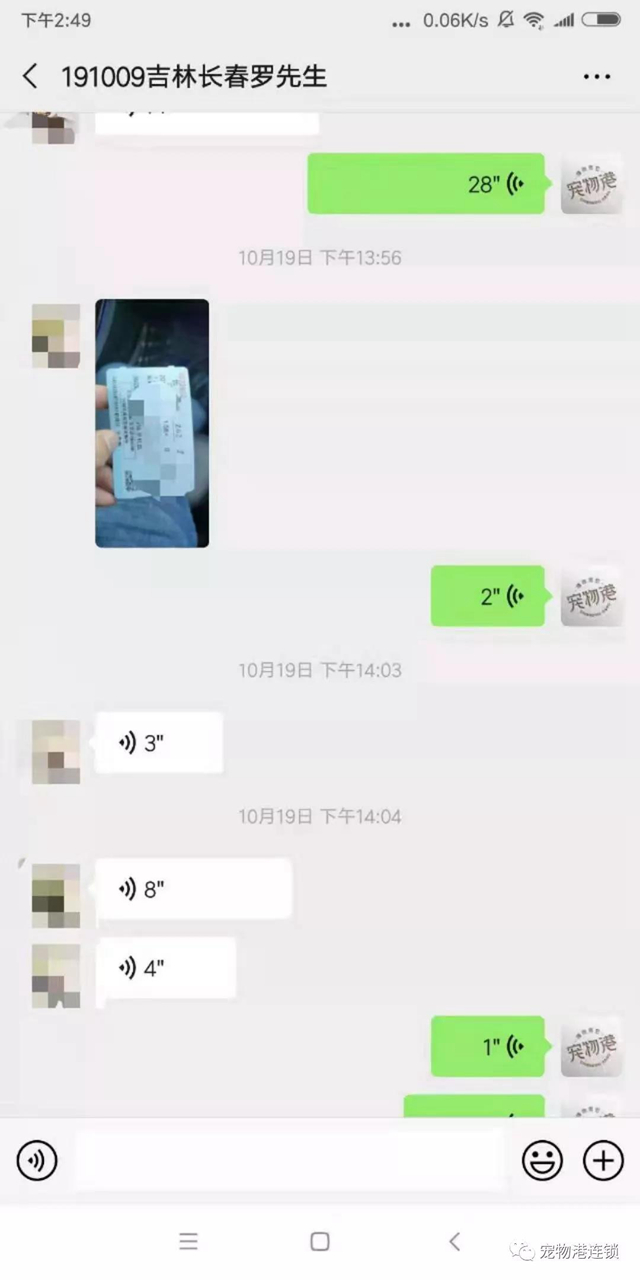
Task: Switch to voice input mode
Action: point(37,1161)
